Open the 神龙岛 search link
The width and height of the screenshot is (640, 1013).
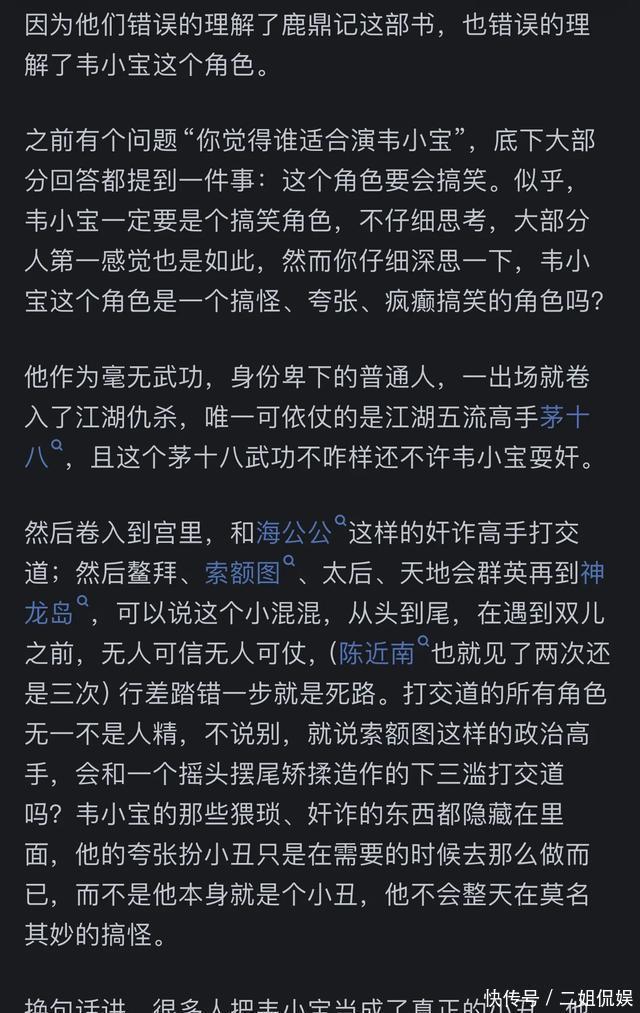[x=49, y=612]
